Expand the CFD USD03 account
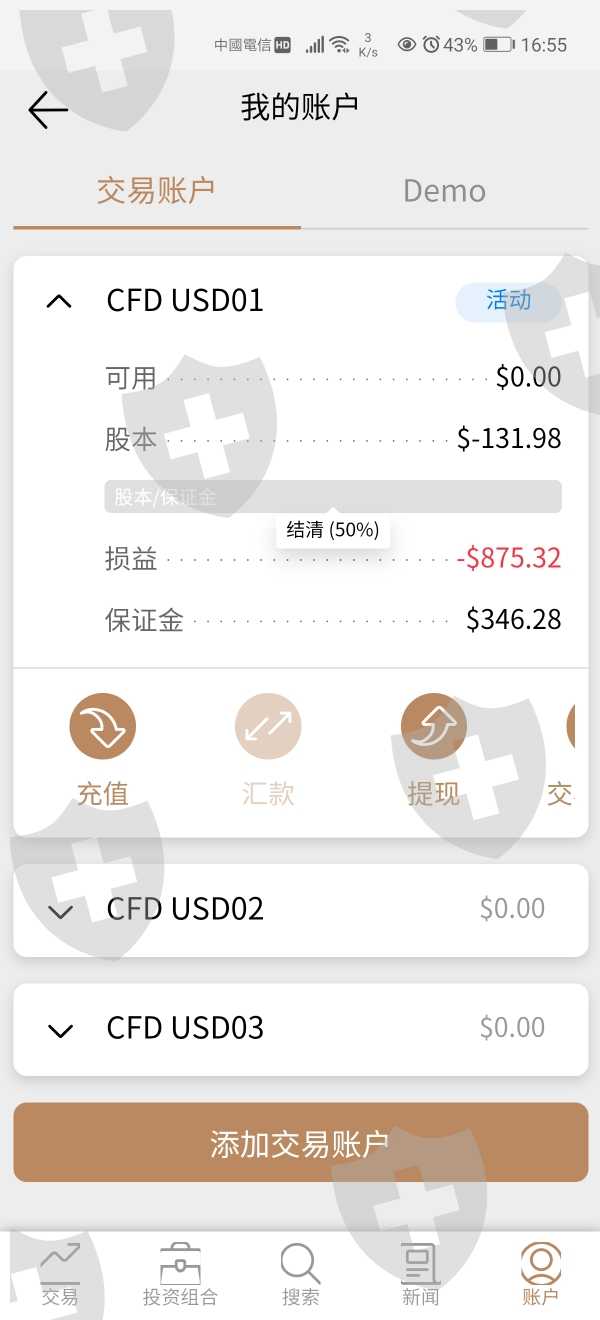 (x=300, y=1029)
